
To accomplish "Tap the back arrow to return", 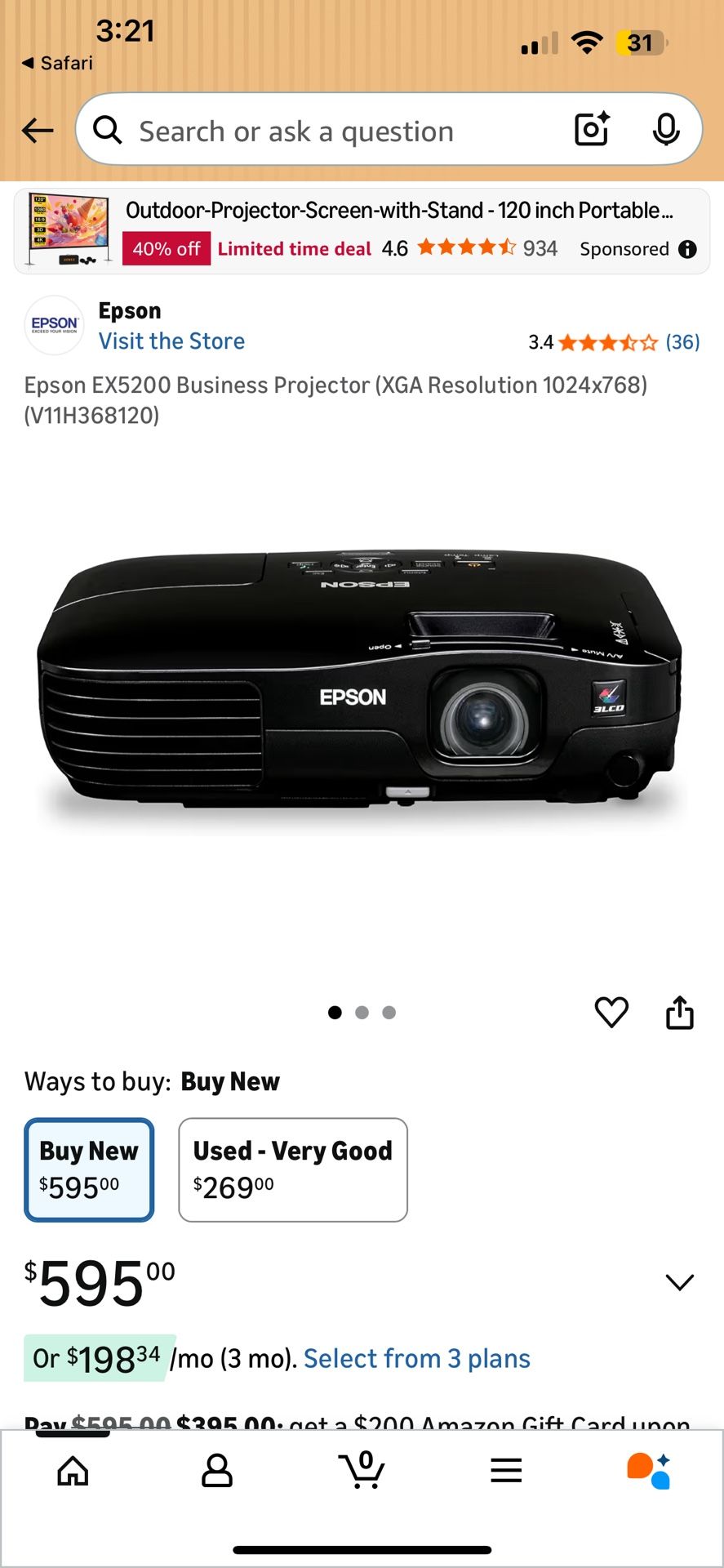I will [37, 130].
